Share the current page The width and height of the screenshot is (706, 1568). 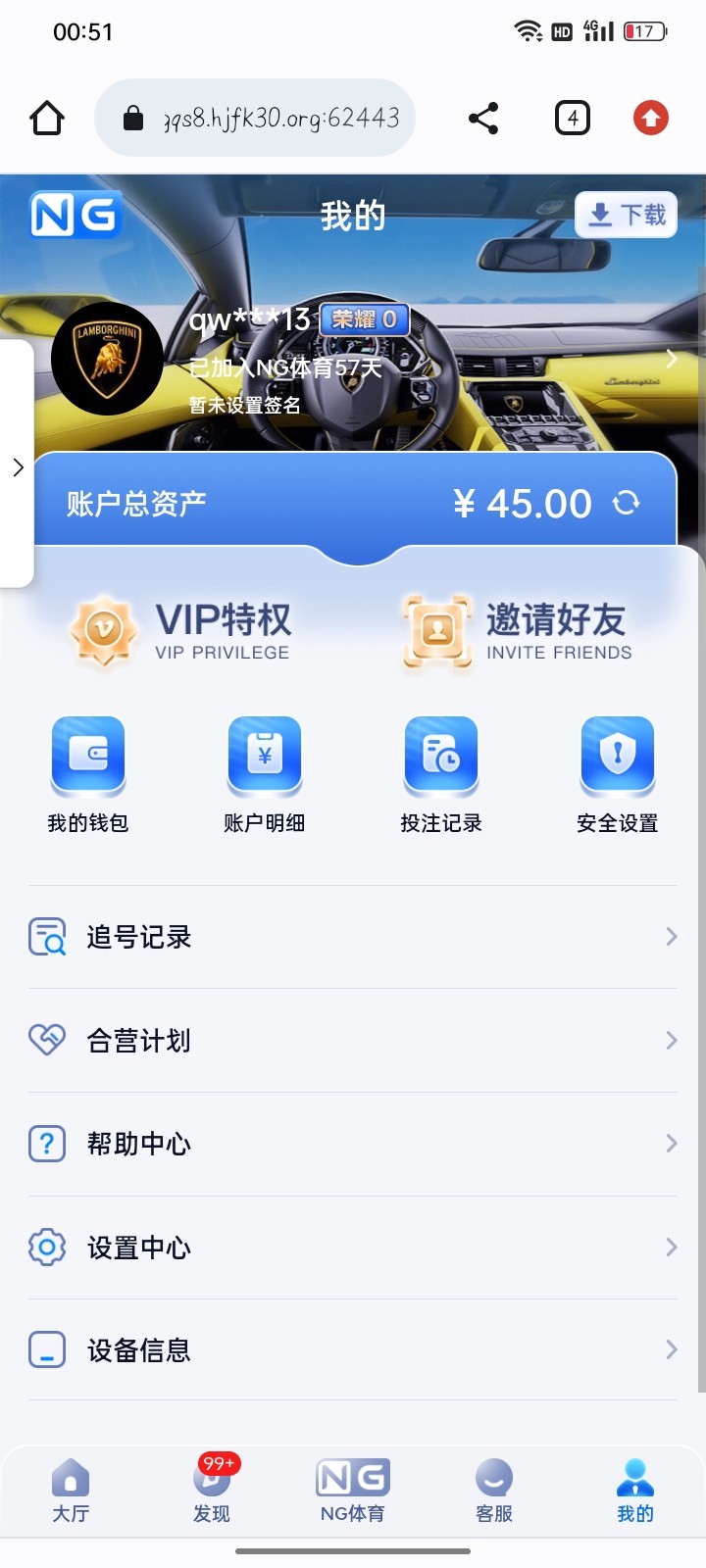click(483, 119)
